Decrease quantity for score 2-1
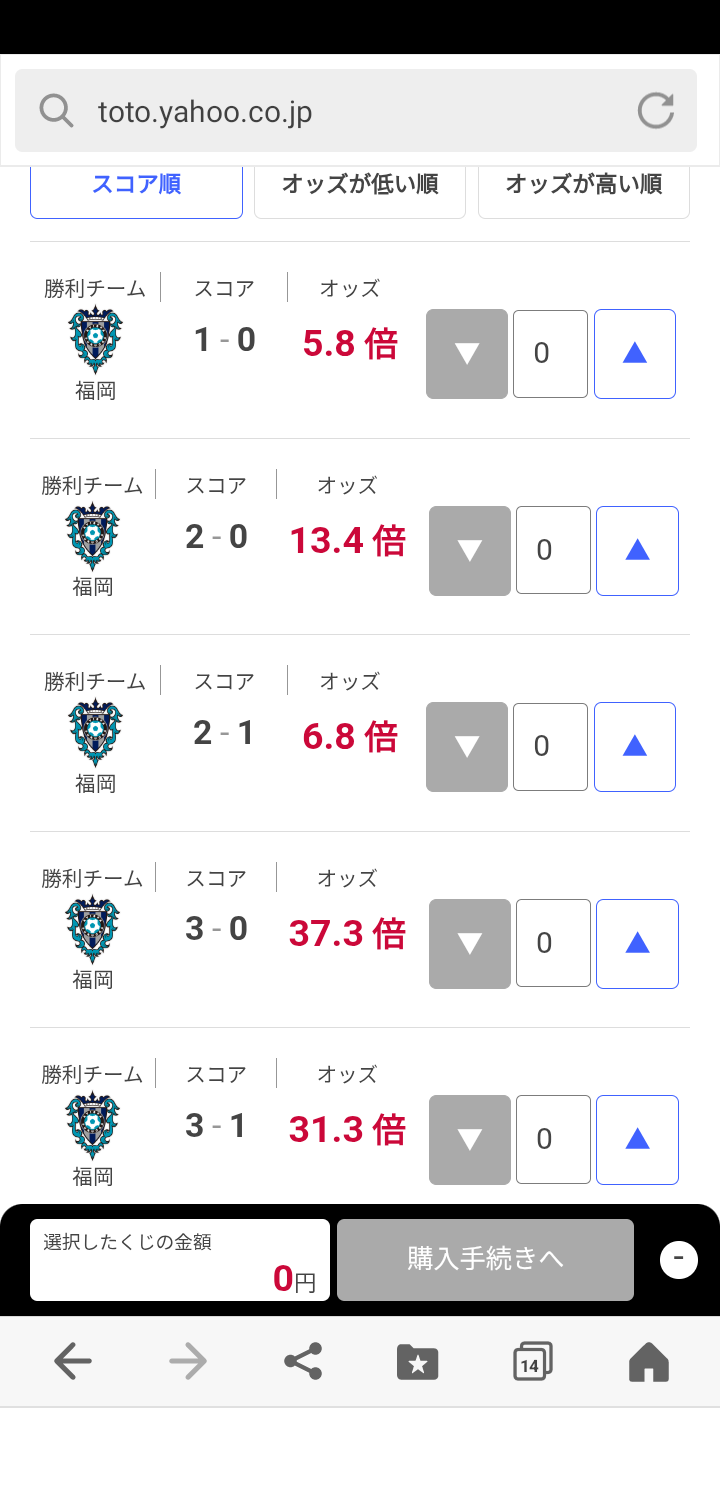This screenshot has height=1496, width=720. pos(467,746)
